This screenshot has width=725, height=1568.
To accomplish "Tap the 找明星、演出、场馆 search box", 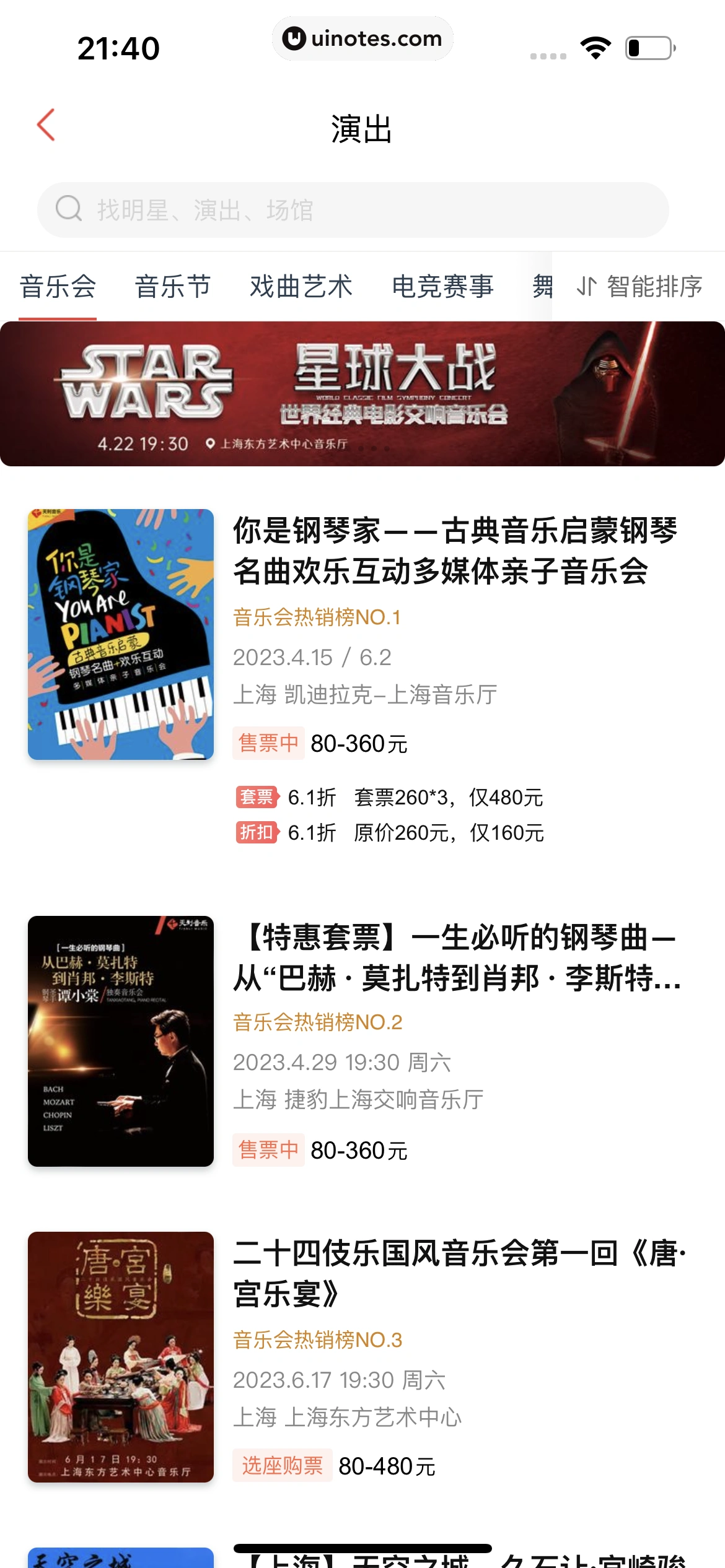I will [353, 210].
